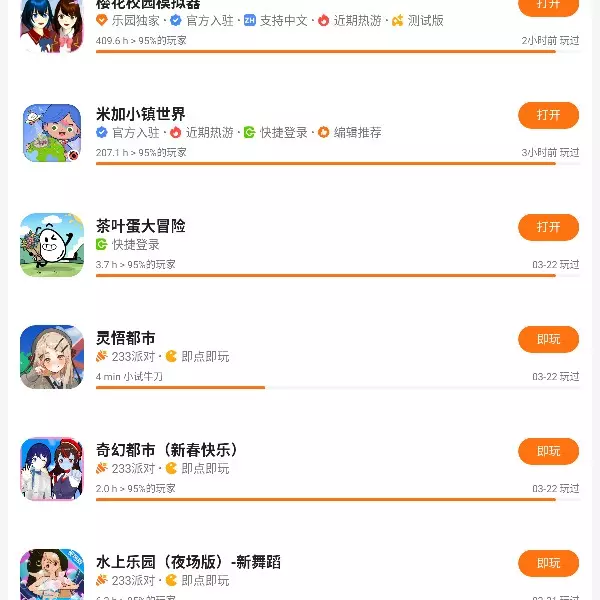The image size is (600, 600).
Task: Open 米加小镇世界 with the 打开 button
Action: pos(548,115)
